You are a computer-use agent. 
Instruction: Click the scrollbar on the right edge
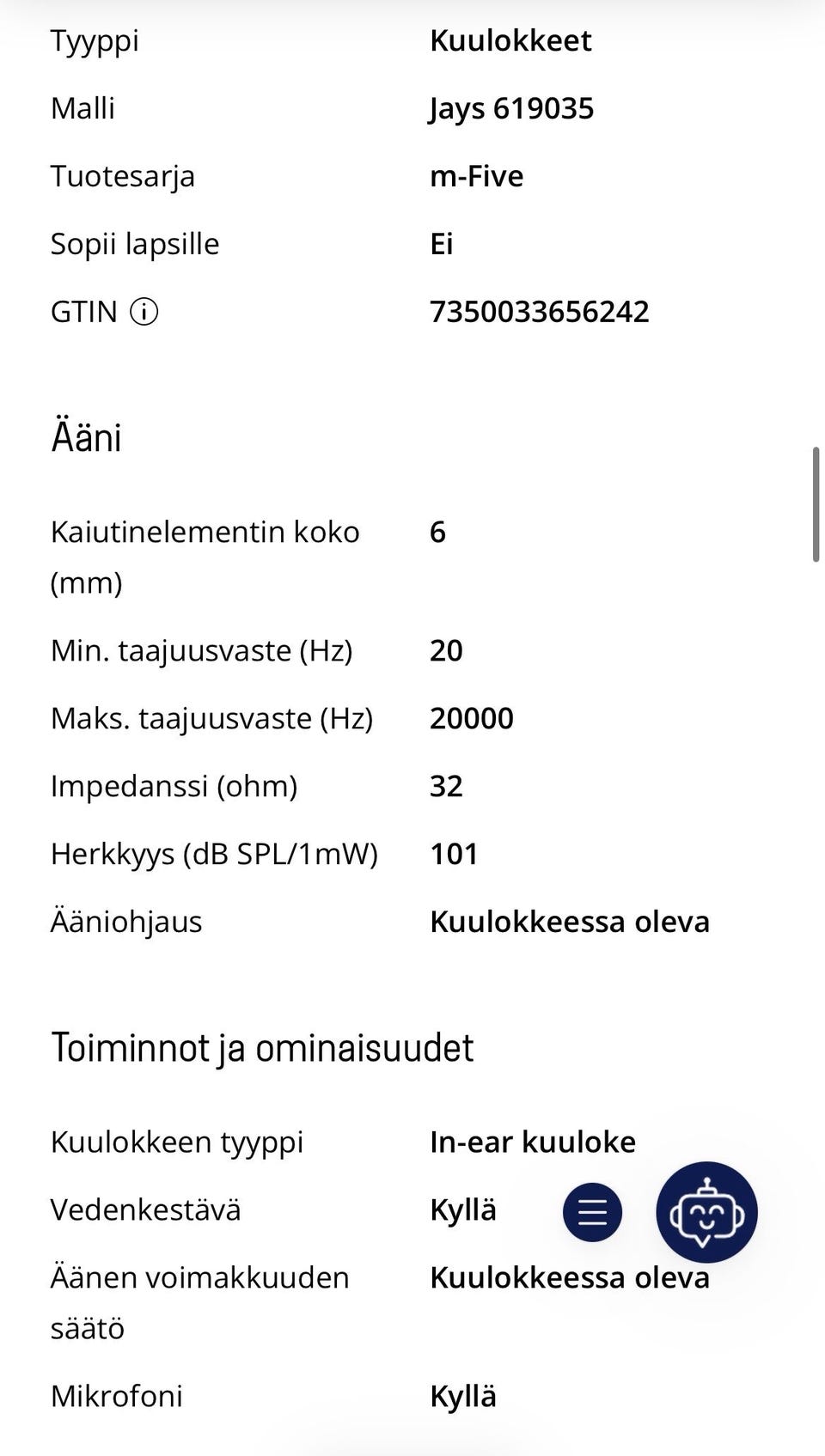[816, 503]
